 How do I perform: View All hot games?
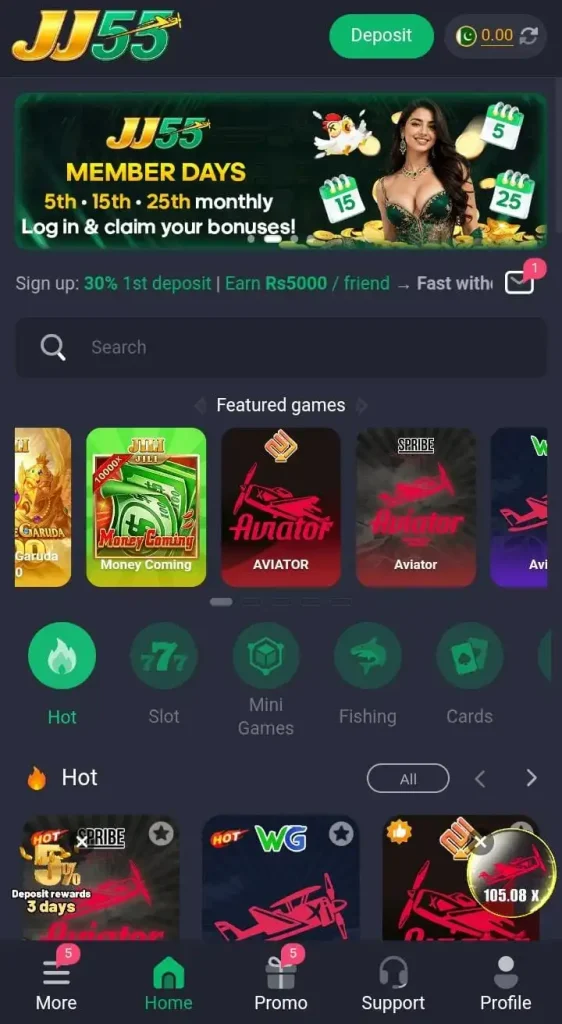click(x=408, y=778)
